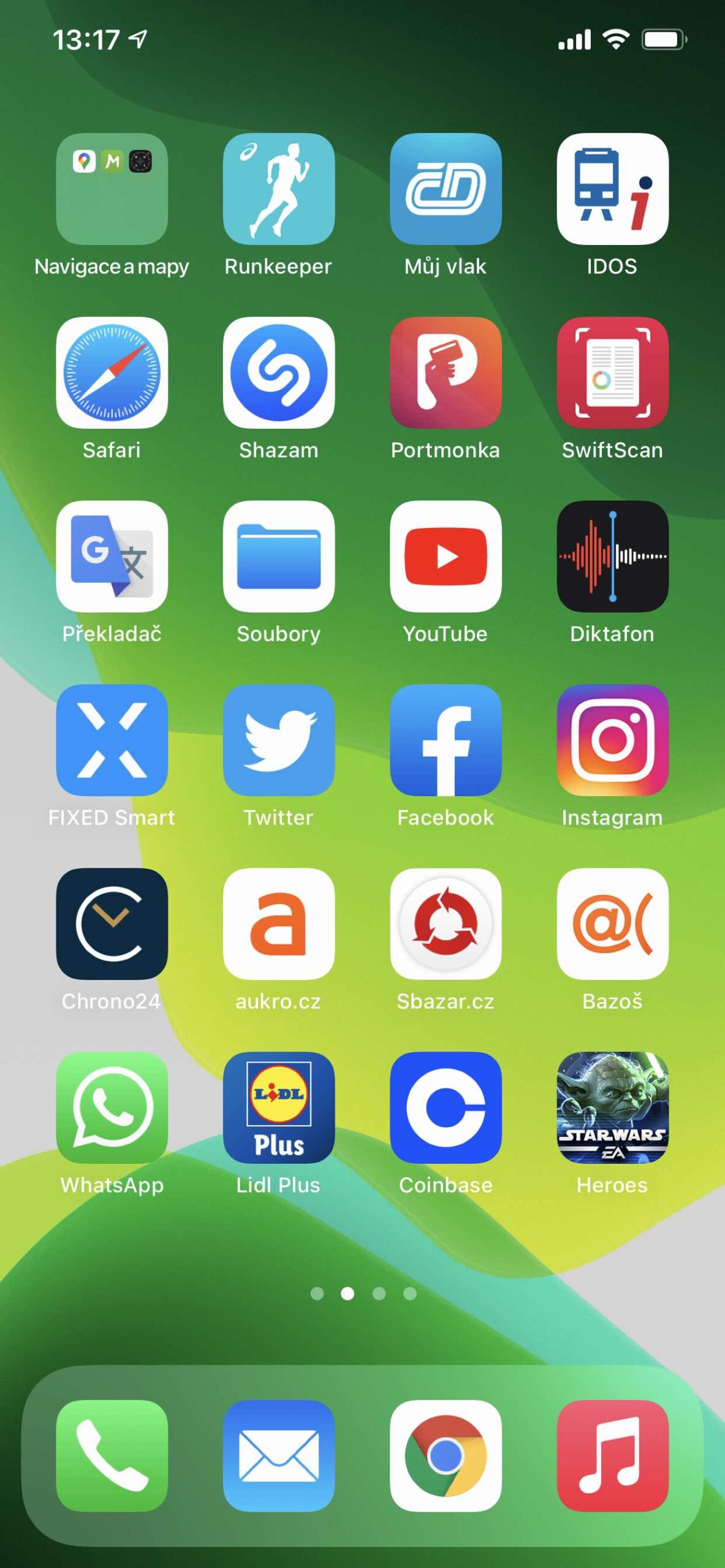Launch Chrome from the dock
The height and width of the screenshot is (1568, 725).
(446, 1455)
